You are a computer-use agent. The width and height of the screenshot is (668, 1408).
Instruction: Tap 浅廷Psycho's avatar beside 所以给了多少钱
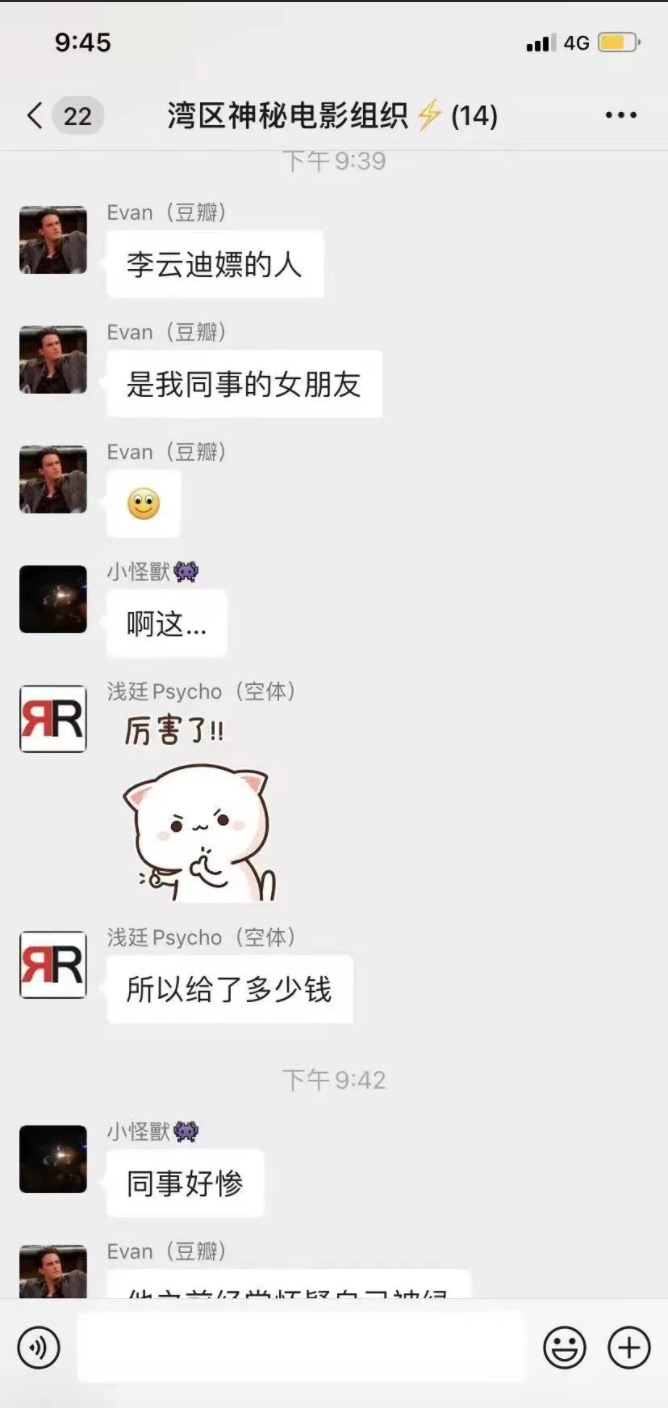53,964
